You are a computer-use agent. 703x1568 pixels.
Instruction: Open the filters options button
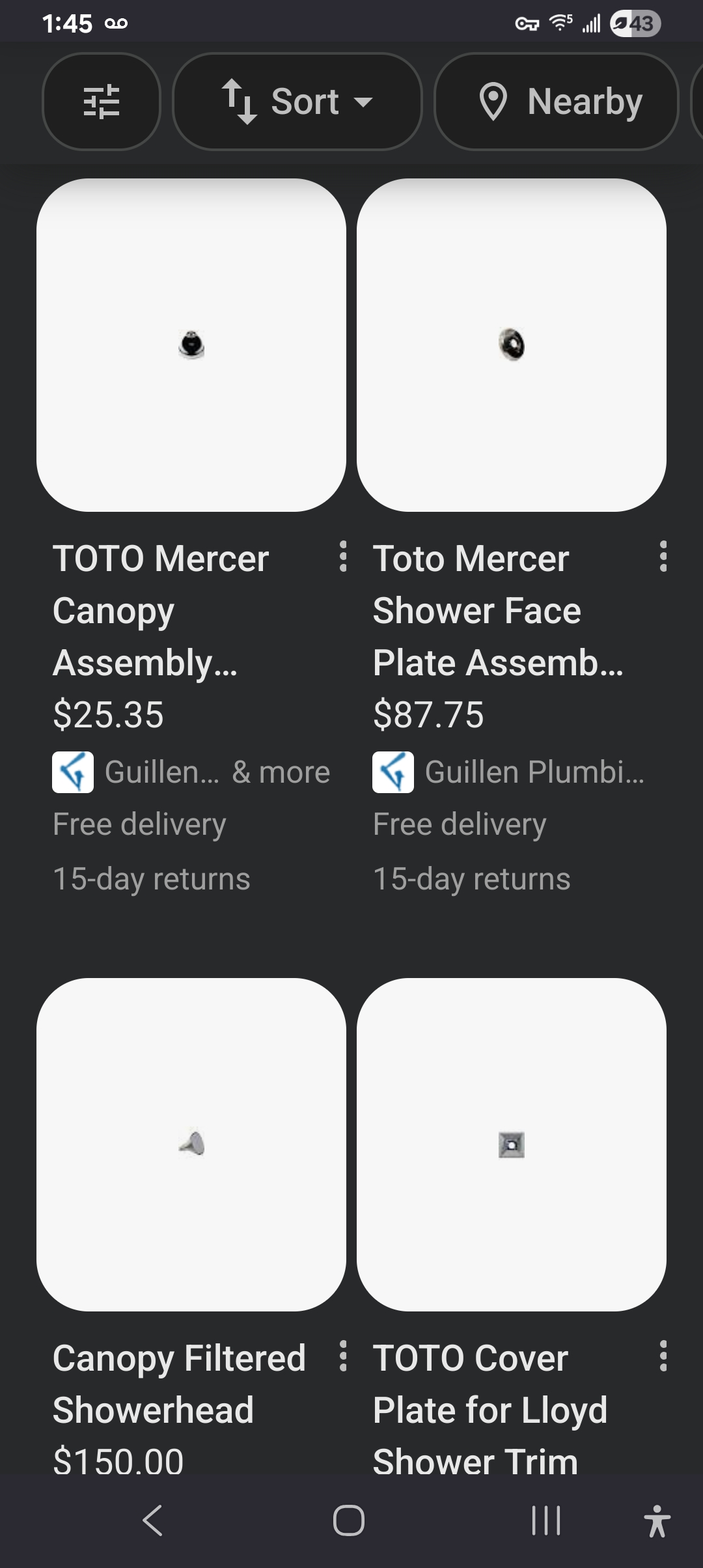click(101, 102)
